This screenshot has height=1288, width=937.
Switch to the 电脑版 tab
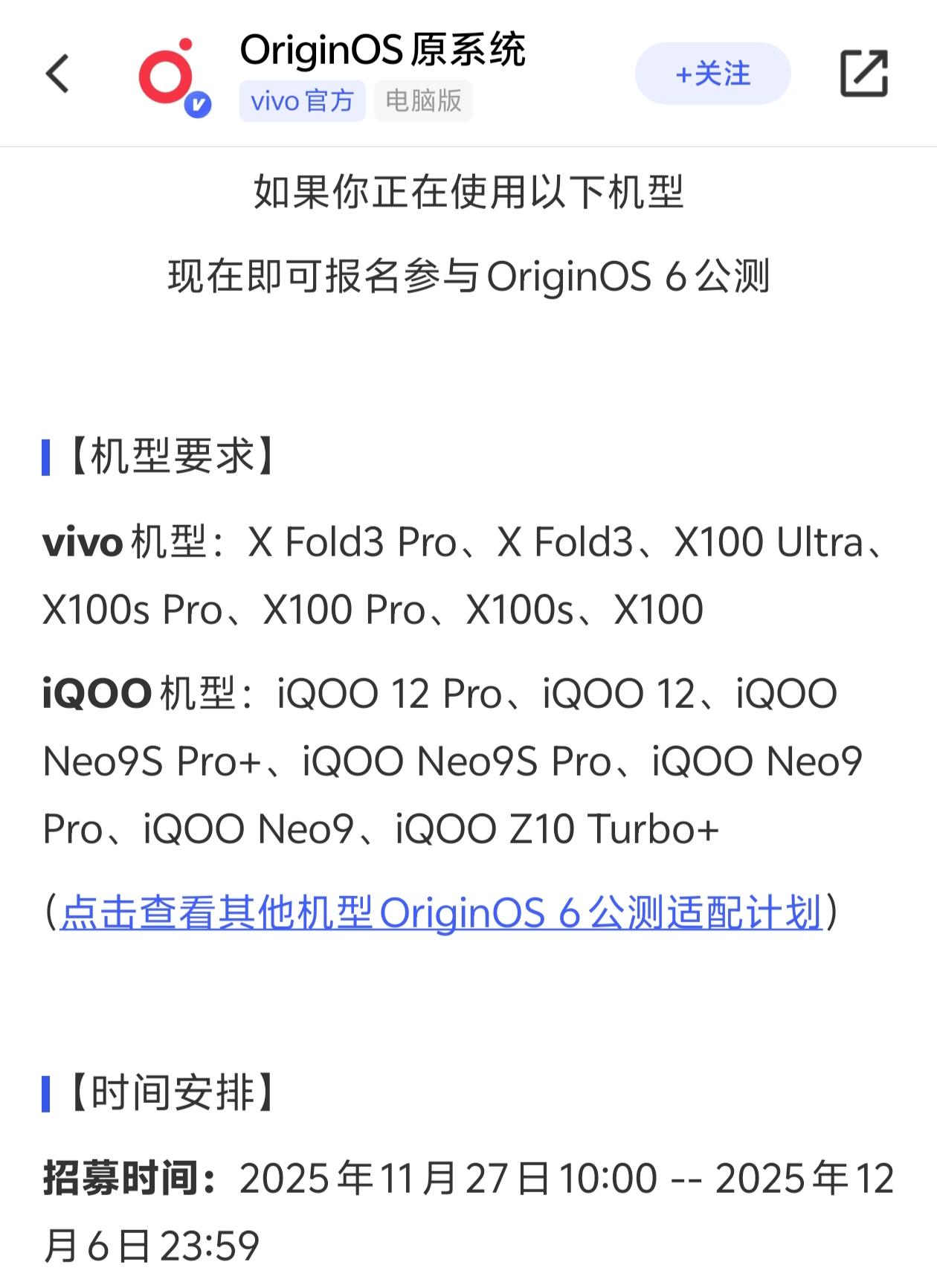tap(423, 103)
